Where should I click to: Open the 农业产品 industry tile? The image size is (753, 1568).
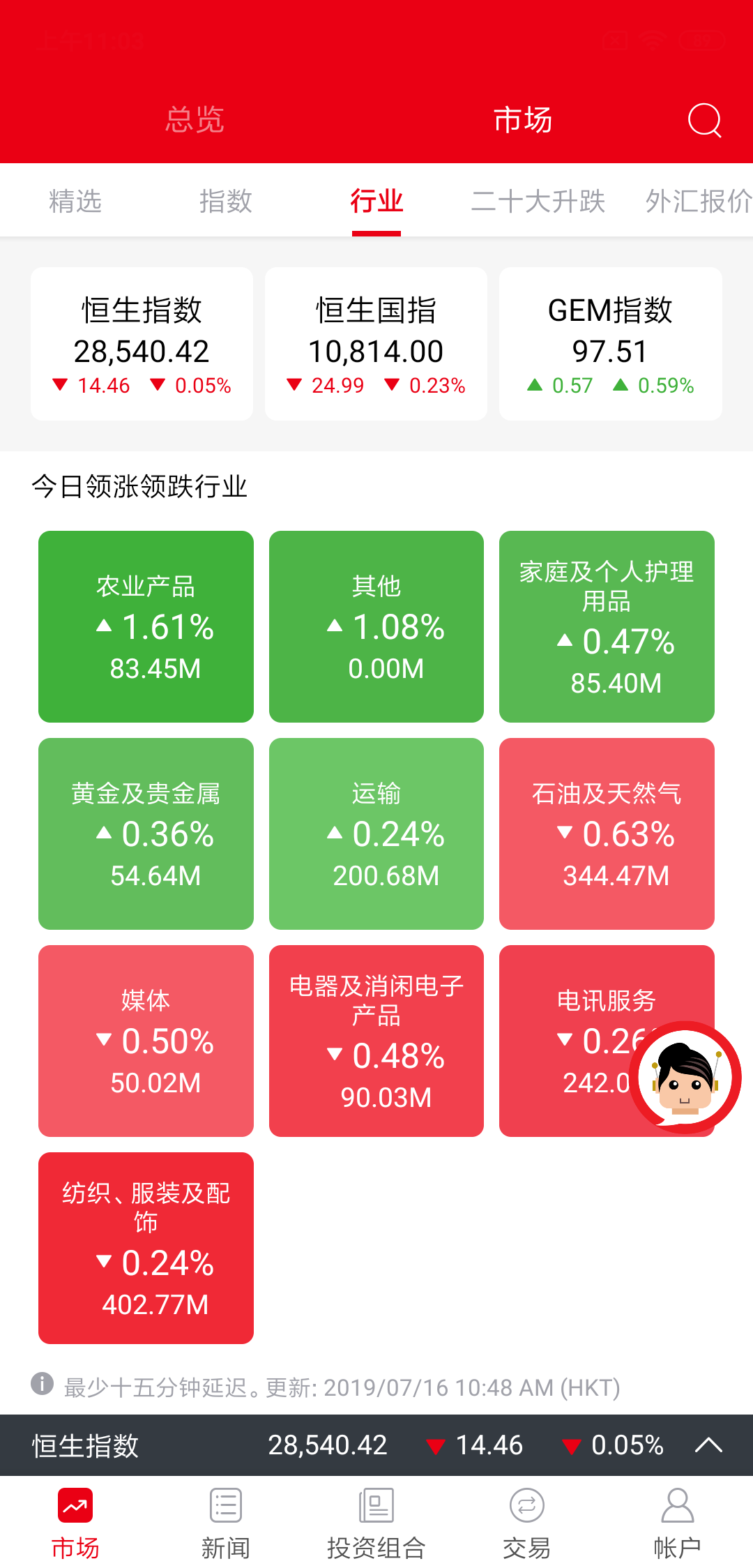coord(146,626)
